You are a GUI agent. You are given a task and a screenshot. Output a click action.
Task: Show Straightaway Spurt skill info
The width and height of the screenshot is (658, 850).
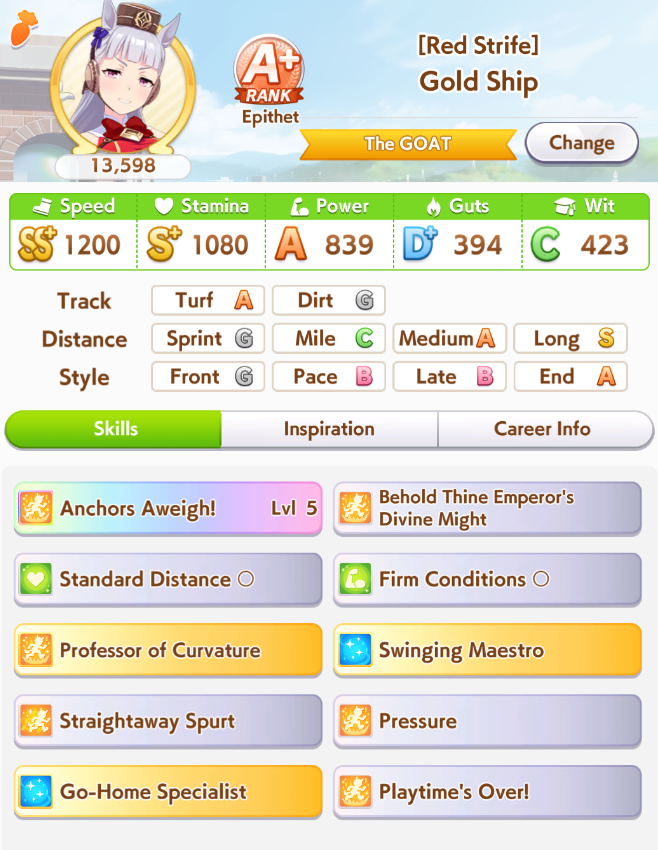(x=168, y=721)
